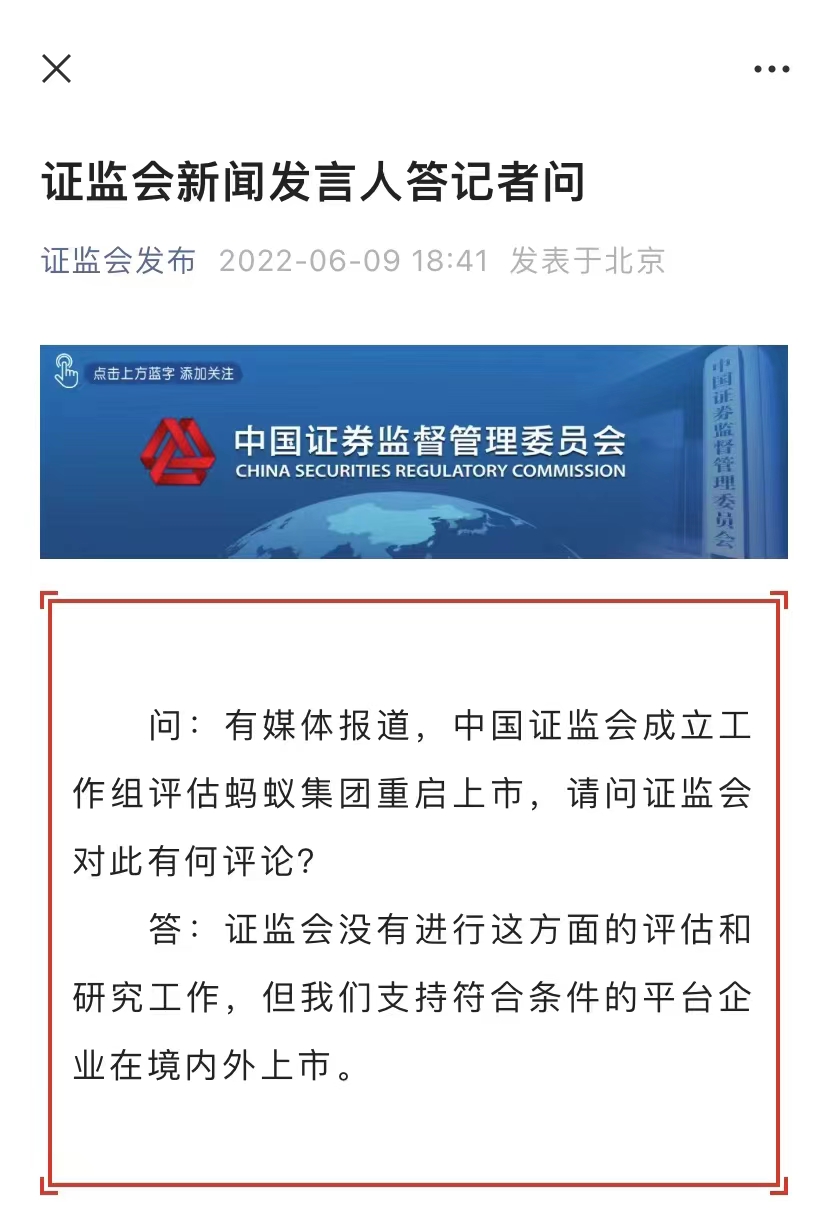Open the 证监会发布 account link
828x1228 pixels.
[x=118, y=262]
